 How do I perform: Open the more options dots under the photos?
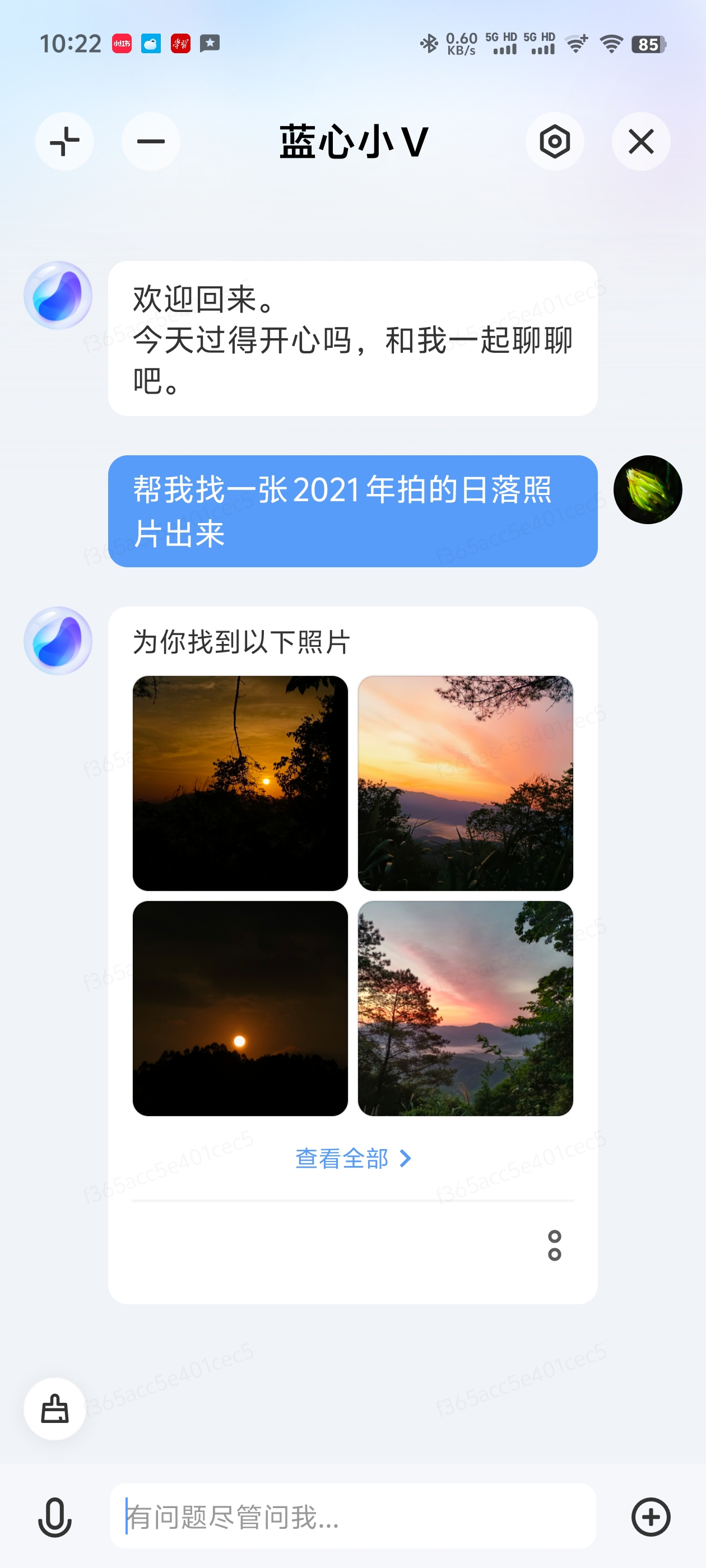tap(554, 1245)
